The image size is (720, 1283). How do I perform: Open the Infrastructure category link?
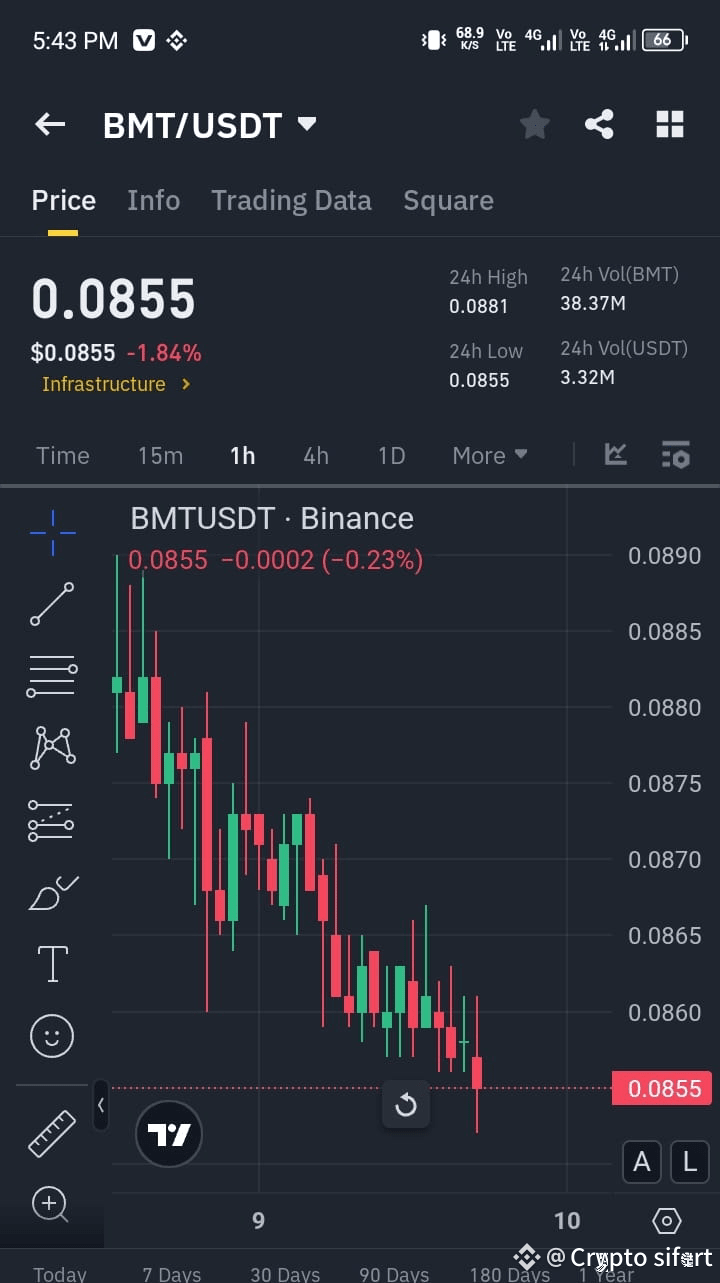[x=116, y=384]
